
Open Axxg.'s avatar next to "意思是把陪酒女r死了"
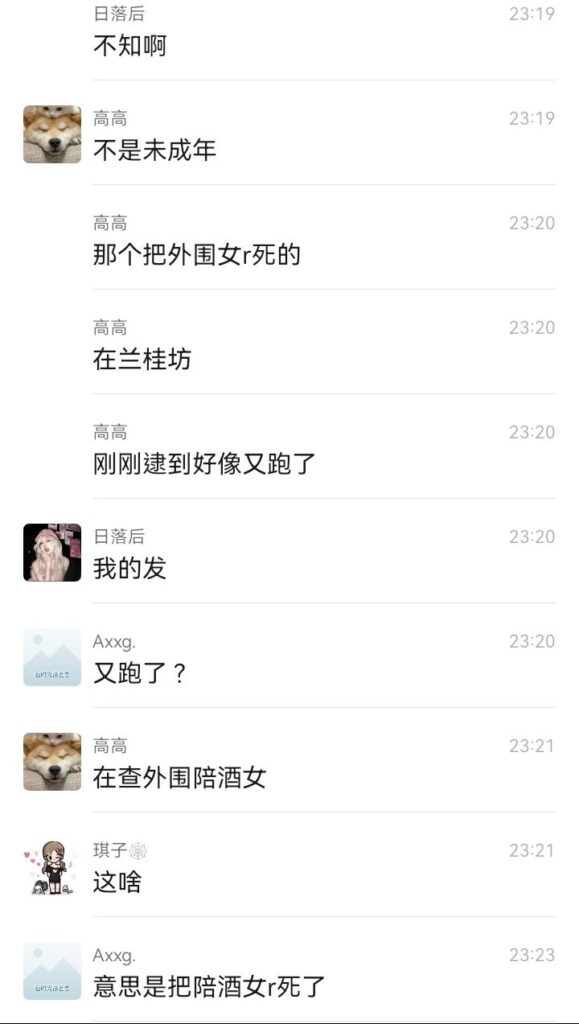click(52, 970)
